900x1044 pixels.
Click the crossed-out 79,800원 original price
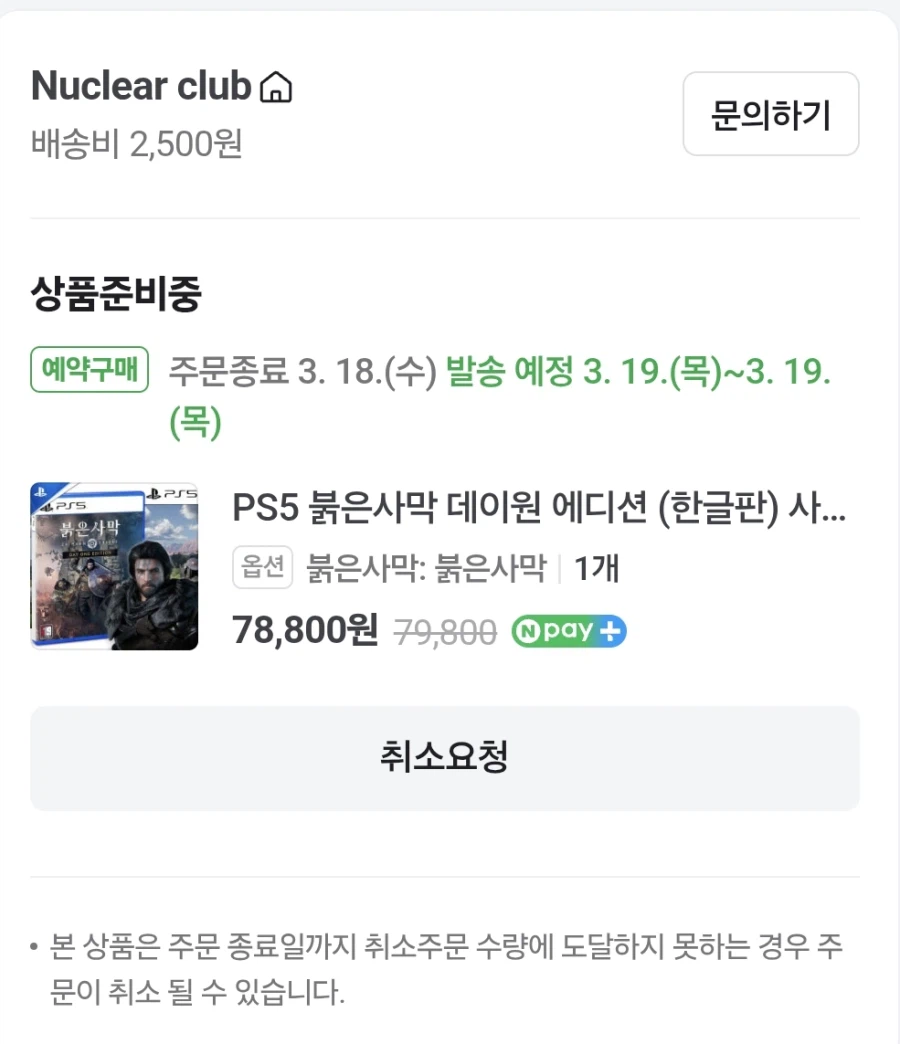coord(445,631)
